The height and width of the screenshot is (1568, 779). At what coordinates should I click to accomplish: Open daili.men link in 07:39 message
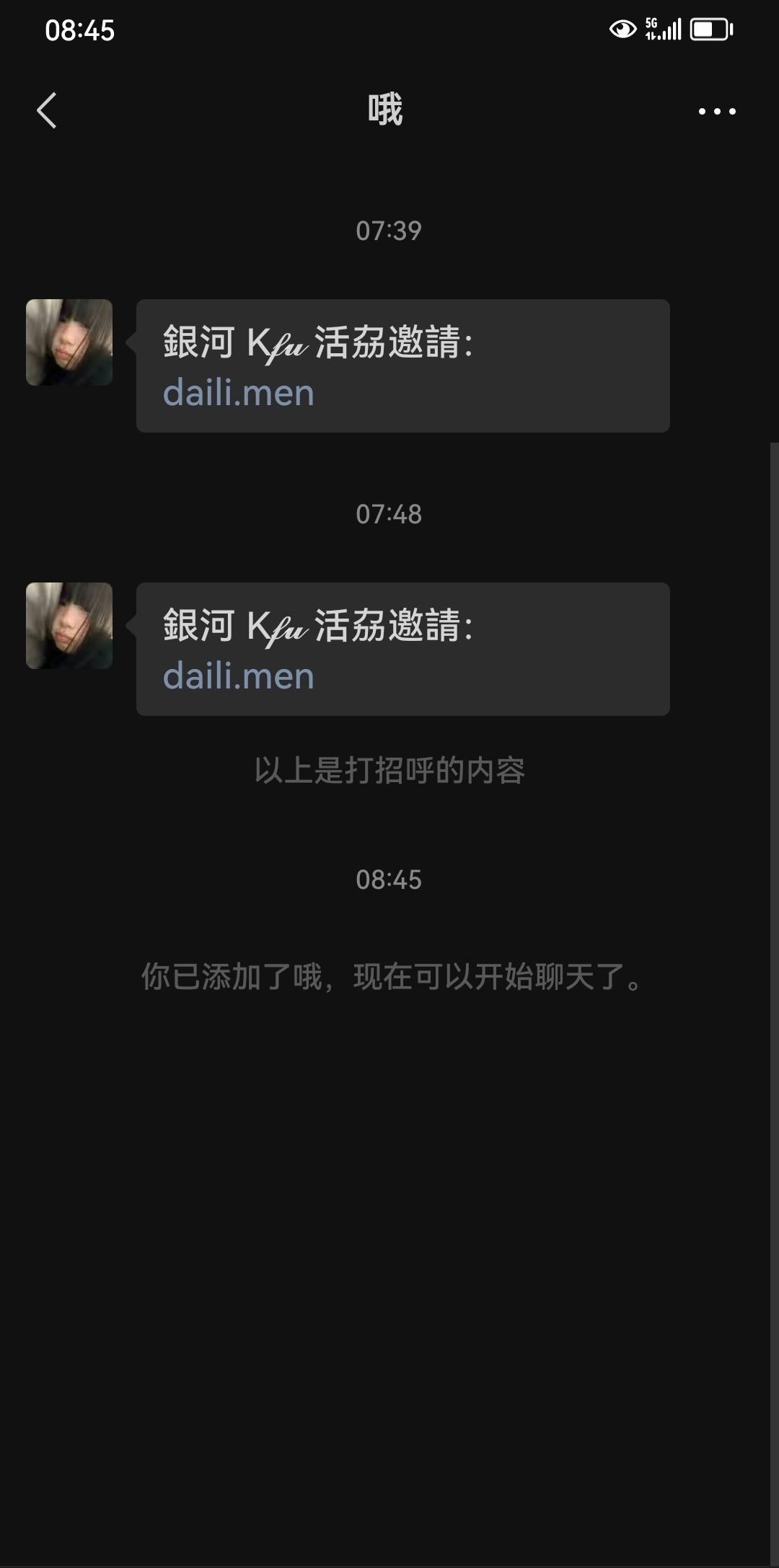(239, 393)
